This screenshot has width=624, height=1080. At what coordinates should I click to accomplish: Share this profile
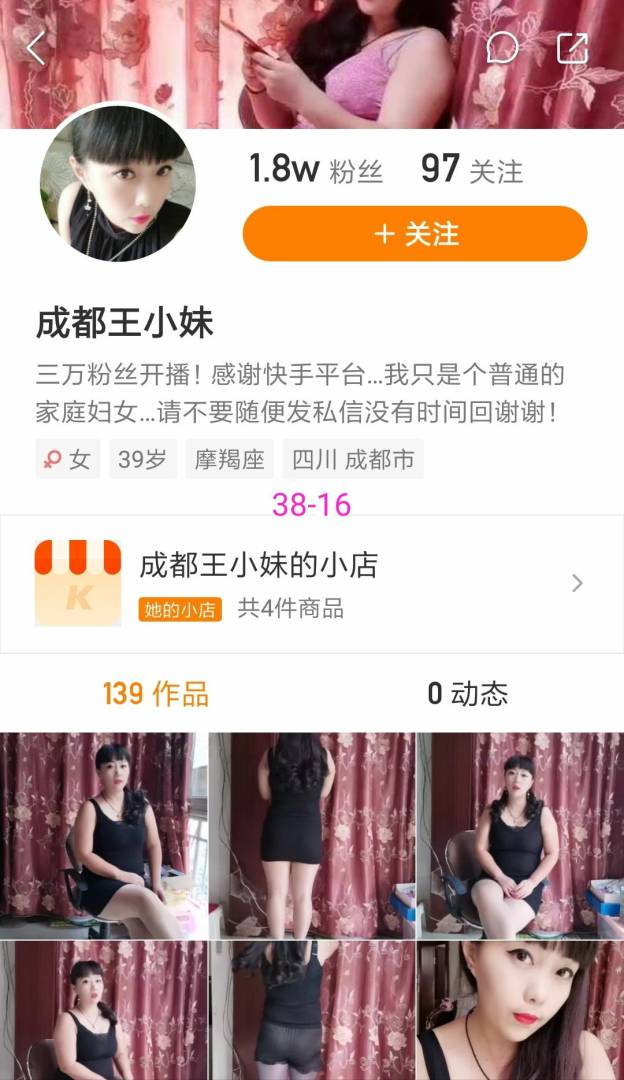coord(572,48)
